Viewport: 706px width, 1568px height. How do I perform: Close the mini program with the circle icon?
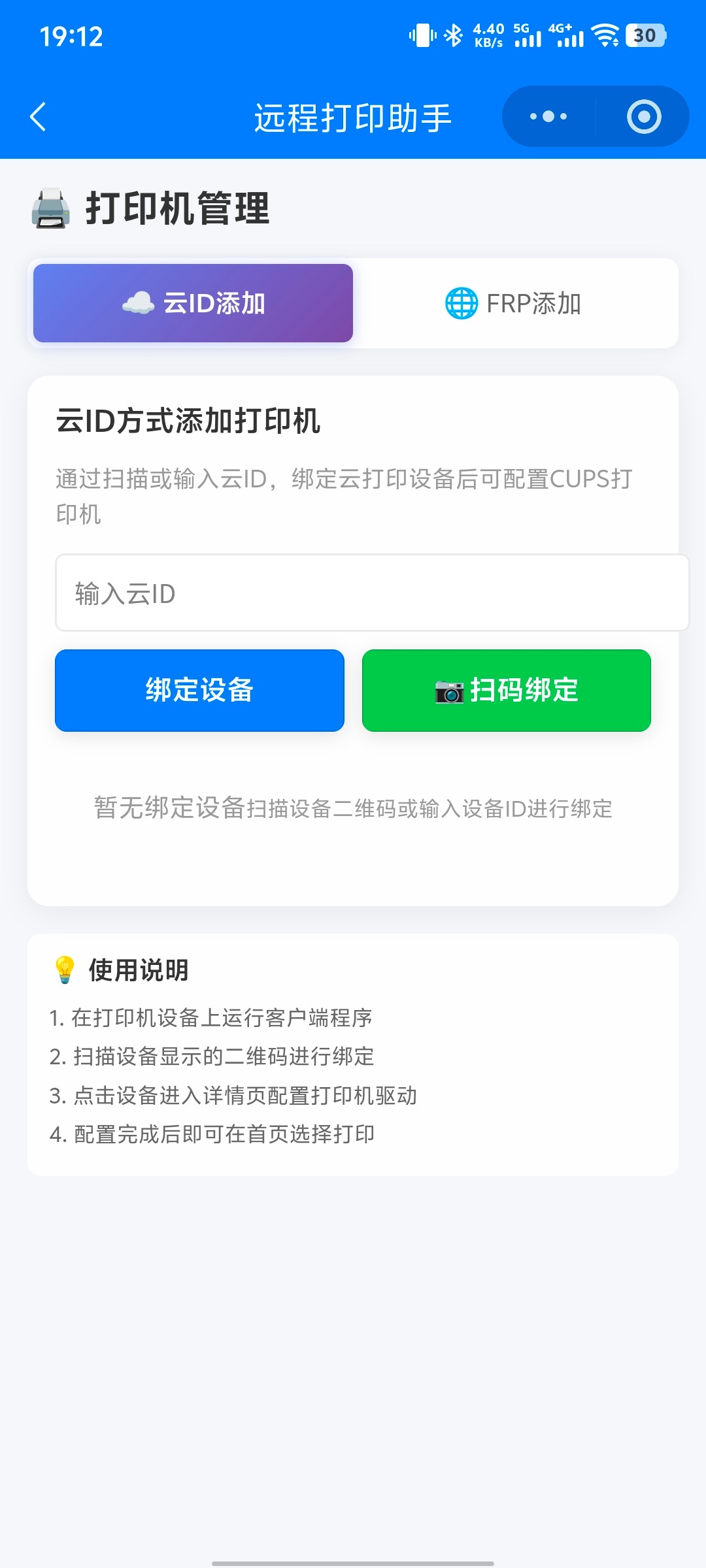tap(643, 117)
